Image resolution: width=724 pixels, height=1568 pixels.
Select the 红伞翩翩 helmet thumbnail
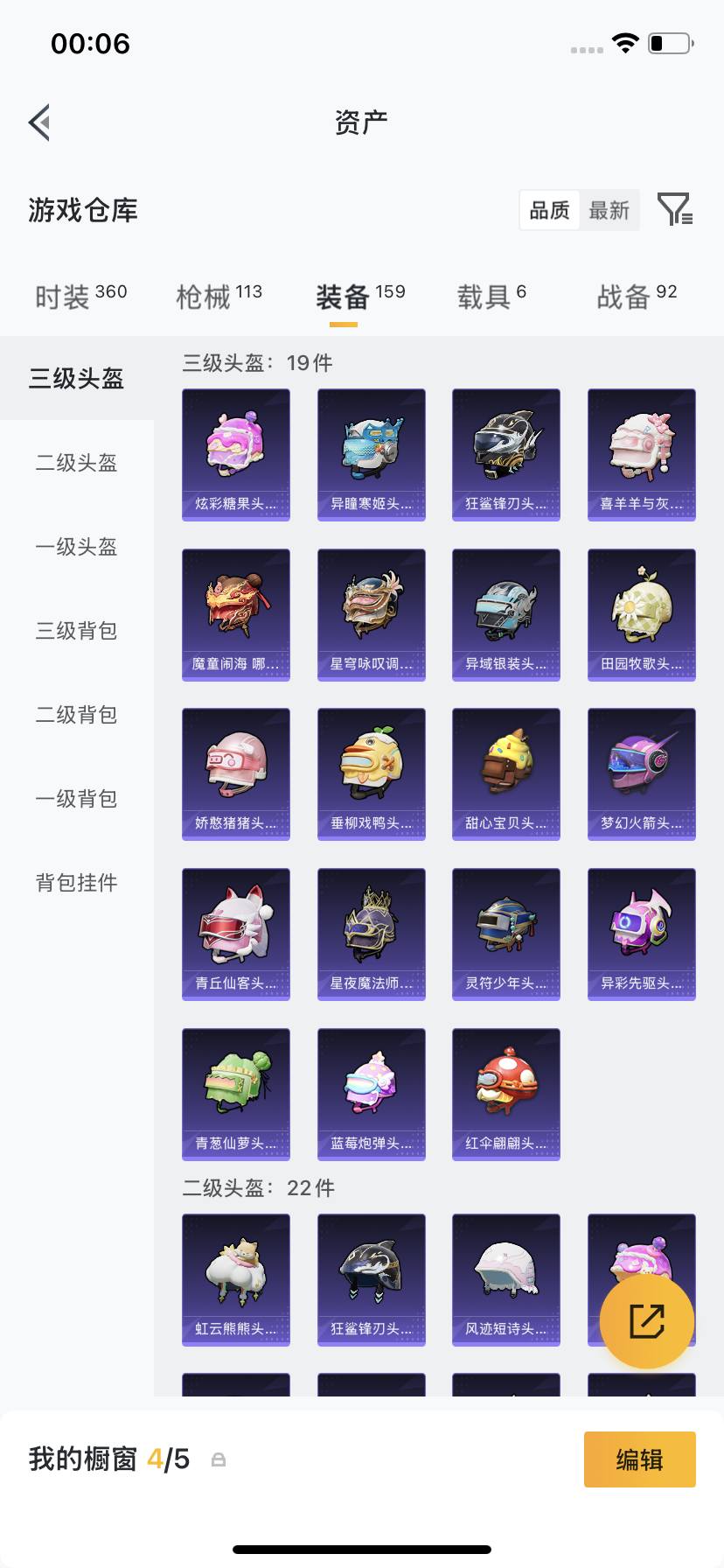(x=505, y=1094)
